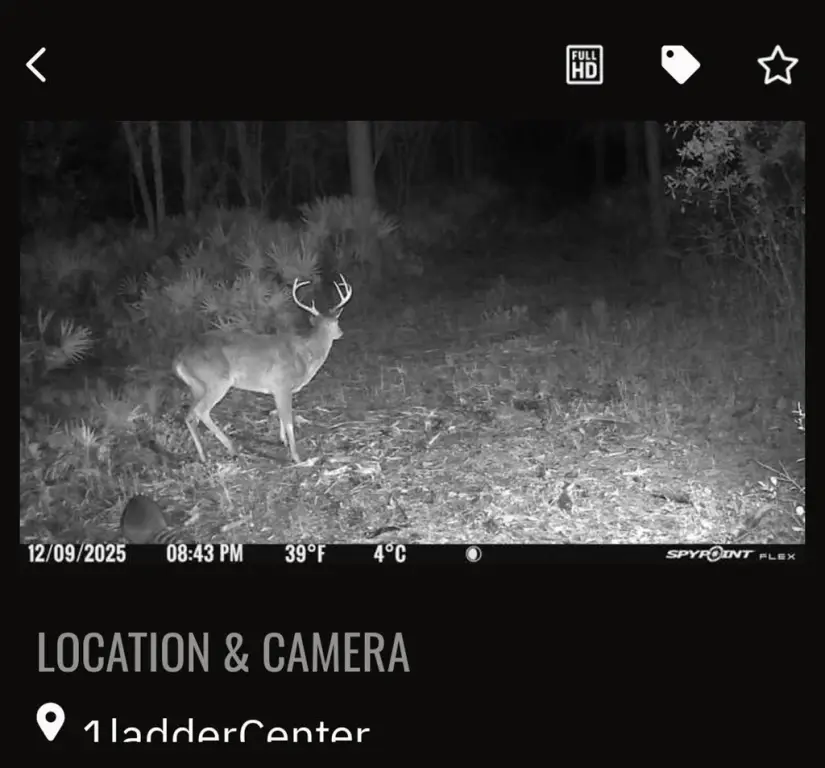This screenshot has height=768, width=825.
Task: Mark this photo as favorite
Action: point(777,66)
